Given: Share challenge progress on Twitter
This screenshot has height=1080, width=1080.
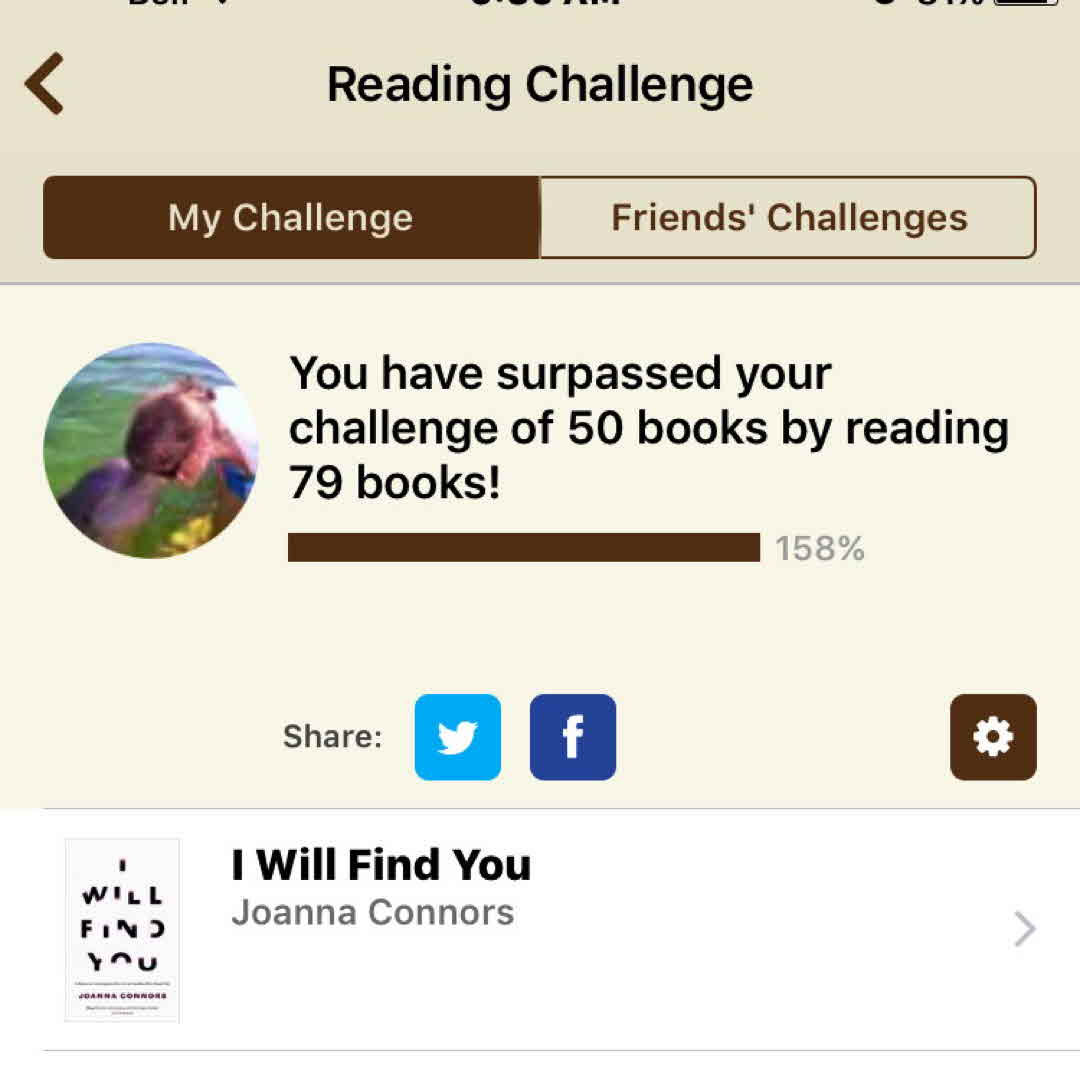Looking at the screenshot, I should pyautogui.click(x=458, y=737).
